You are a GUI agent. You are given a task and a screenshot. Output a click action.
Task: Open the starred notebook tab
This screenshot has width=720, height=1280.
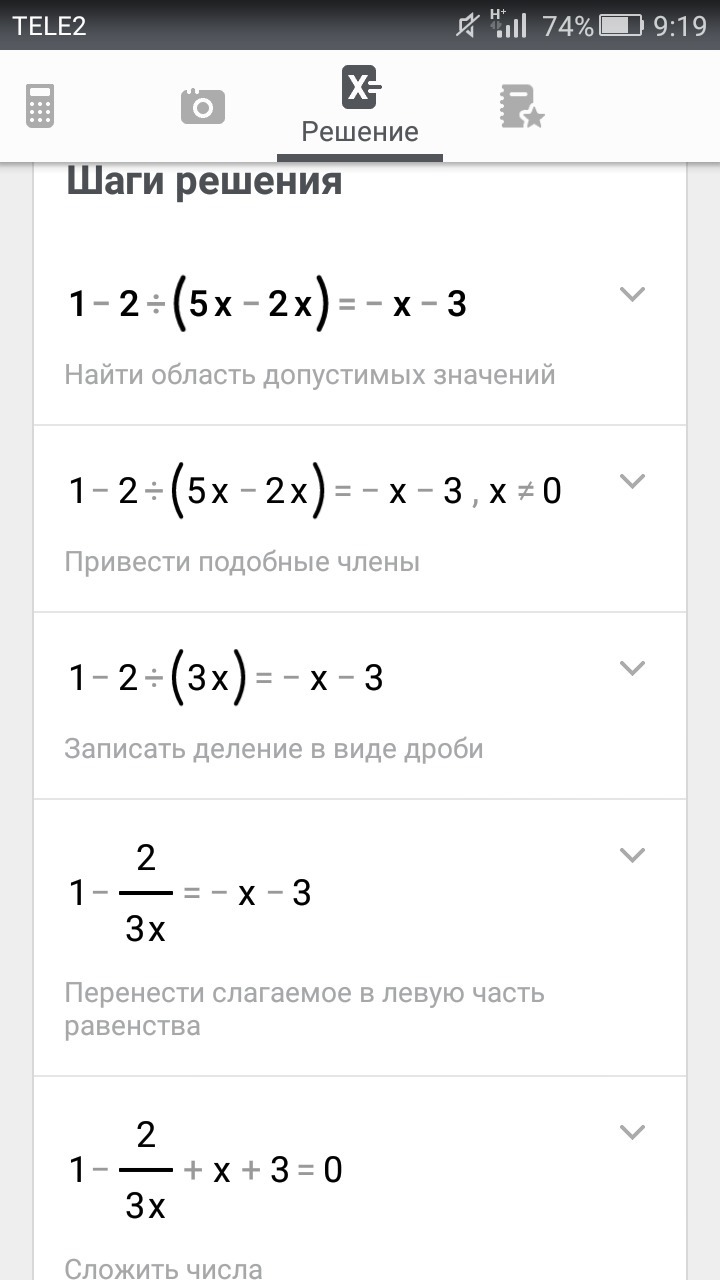tap(521, 106)
